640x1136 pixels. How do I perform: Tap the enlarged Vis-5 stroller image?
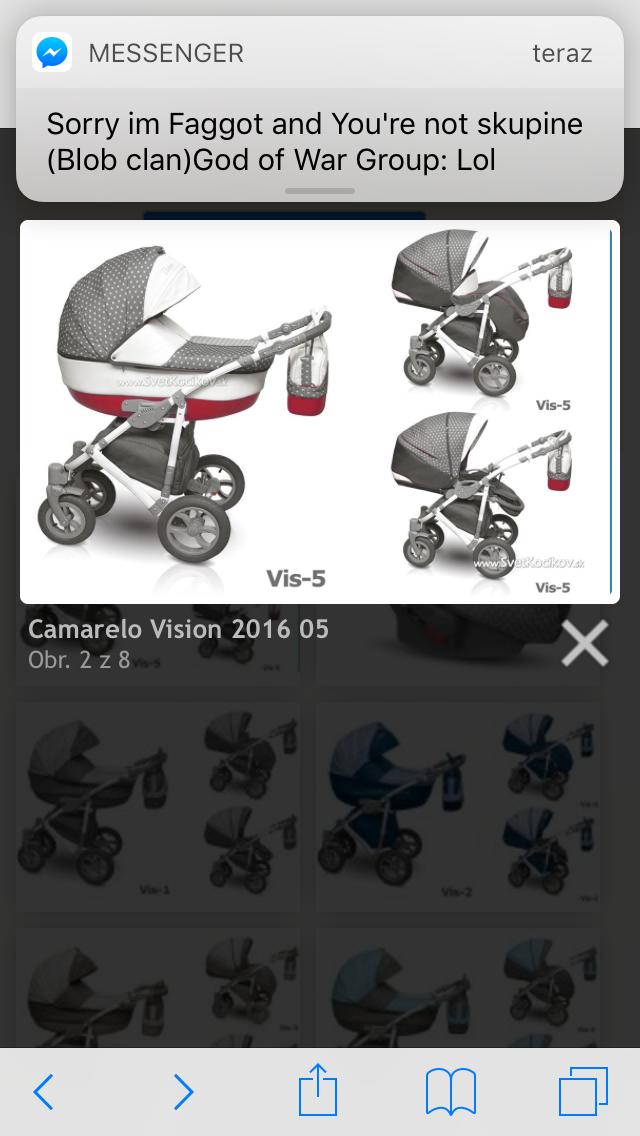point(318,412)
